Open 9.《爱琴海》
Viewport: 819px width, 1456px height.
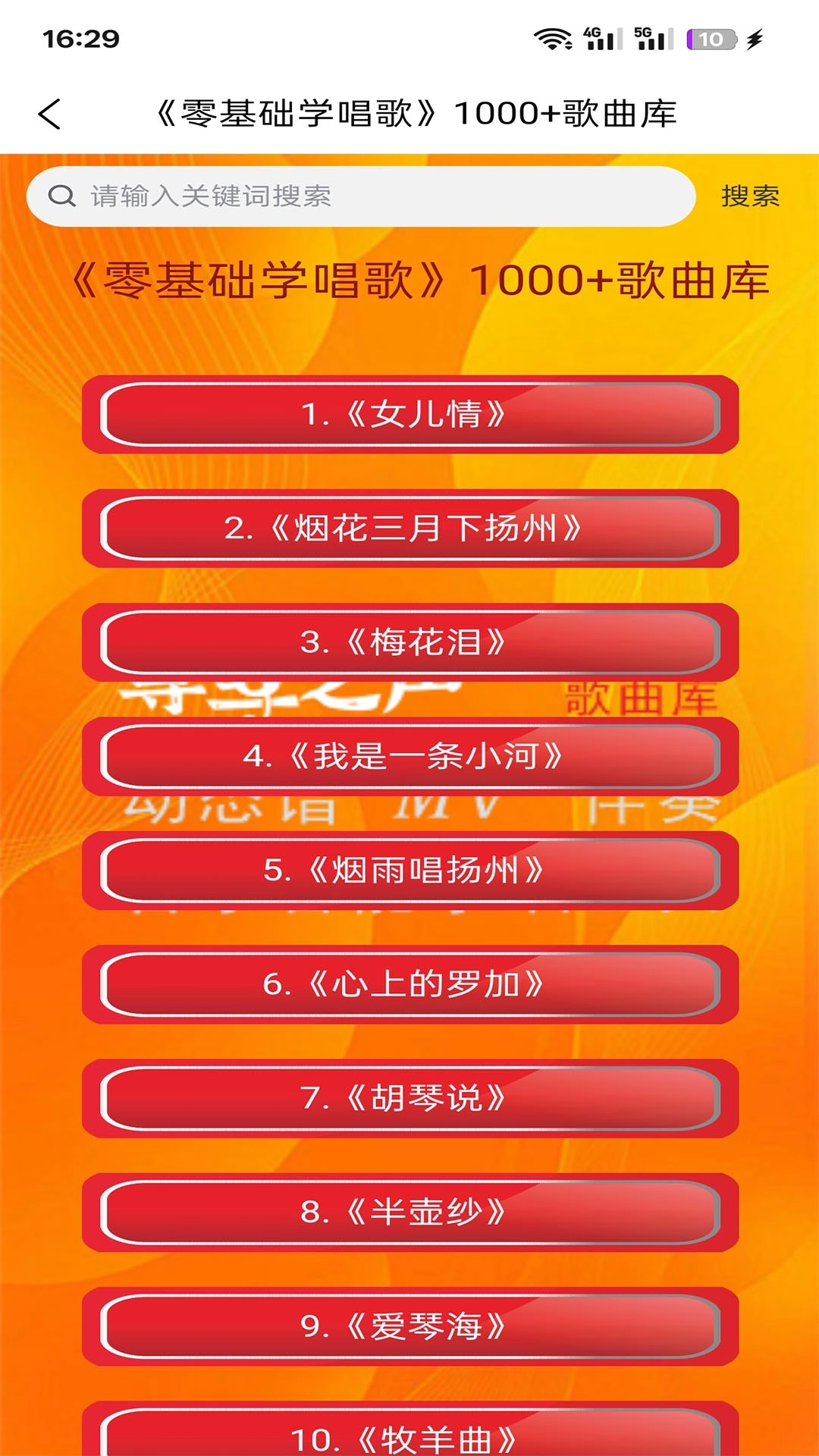pos(409,1326)
